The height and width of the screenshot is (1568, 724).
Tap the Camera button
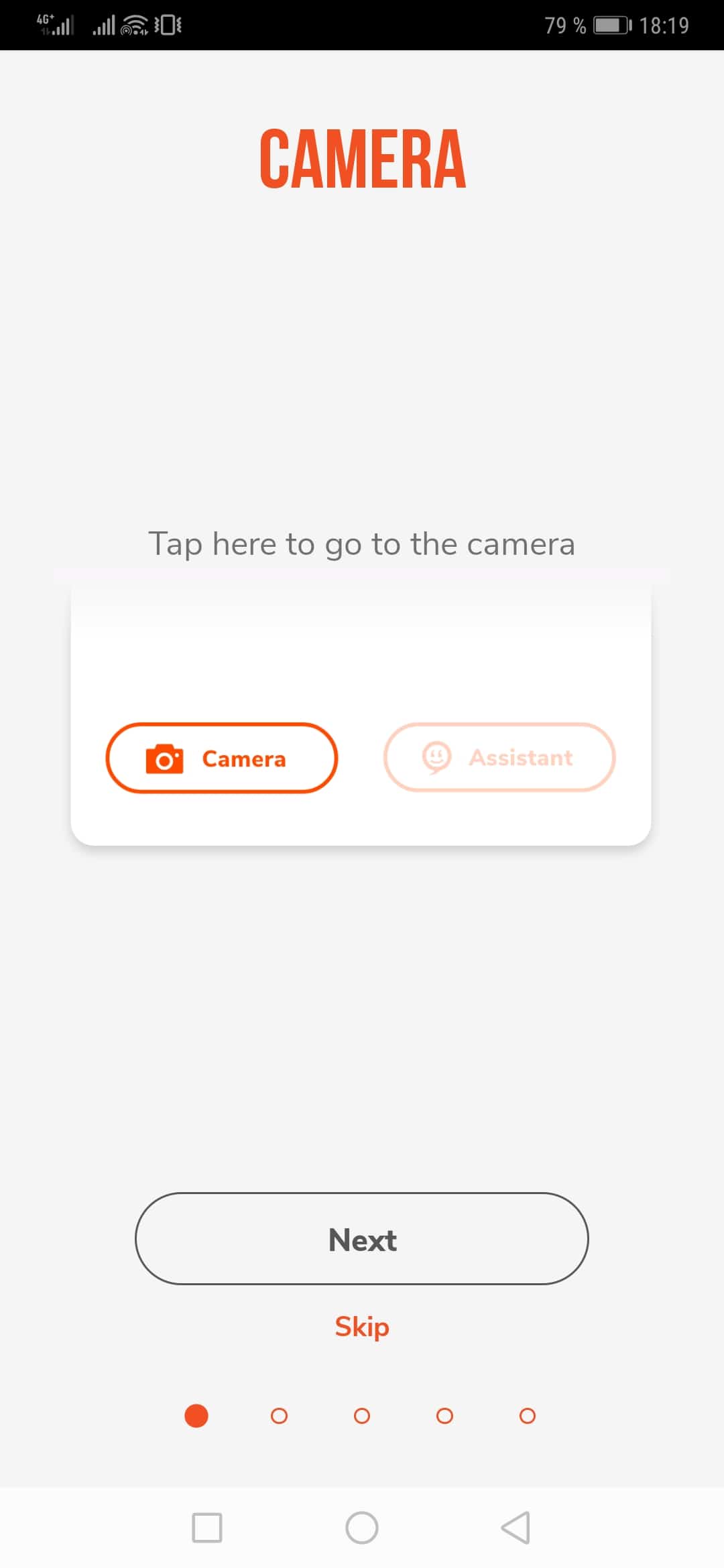point(221,758)
